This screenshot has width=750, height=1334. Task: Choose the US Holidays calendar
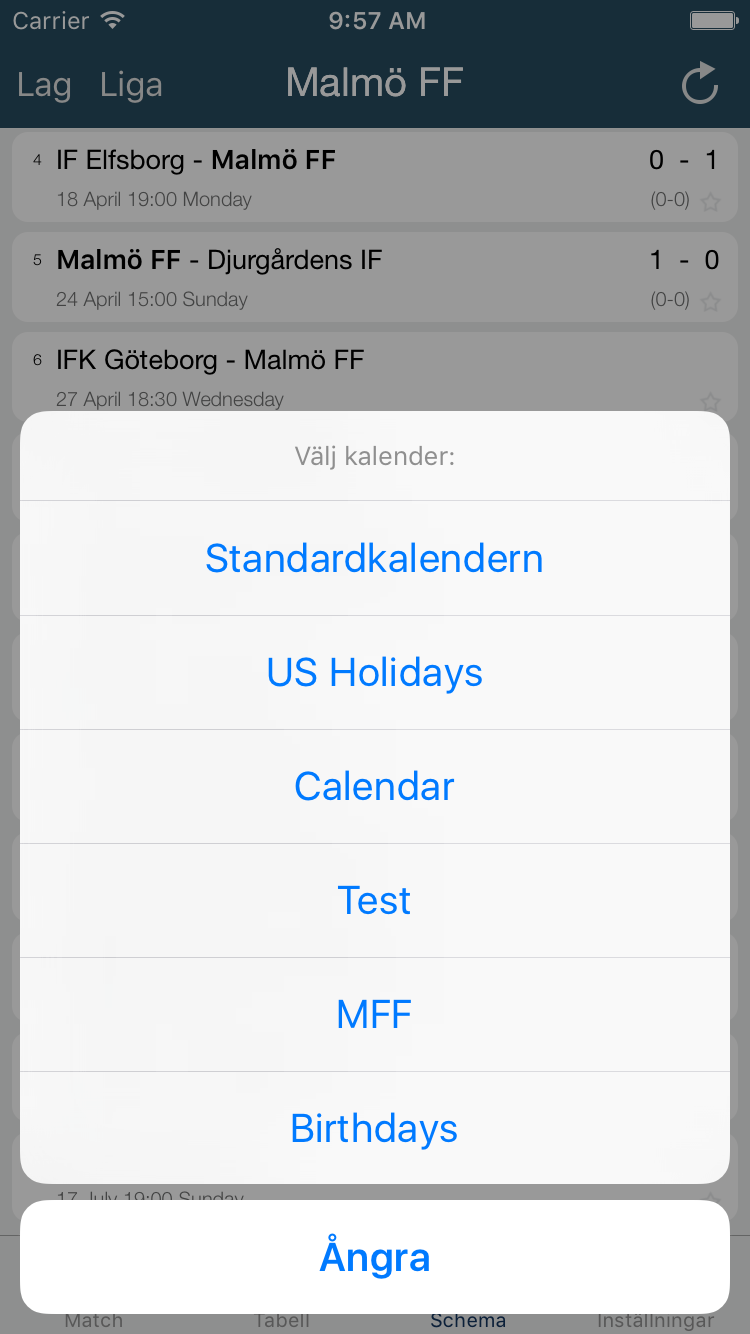[374, 672]
